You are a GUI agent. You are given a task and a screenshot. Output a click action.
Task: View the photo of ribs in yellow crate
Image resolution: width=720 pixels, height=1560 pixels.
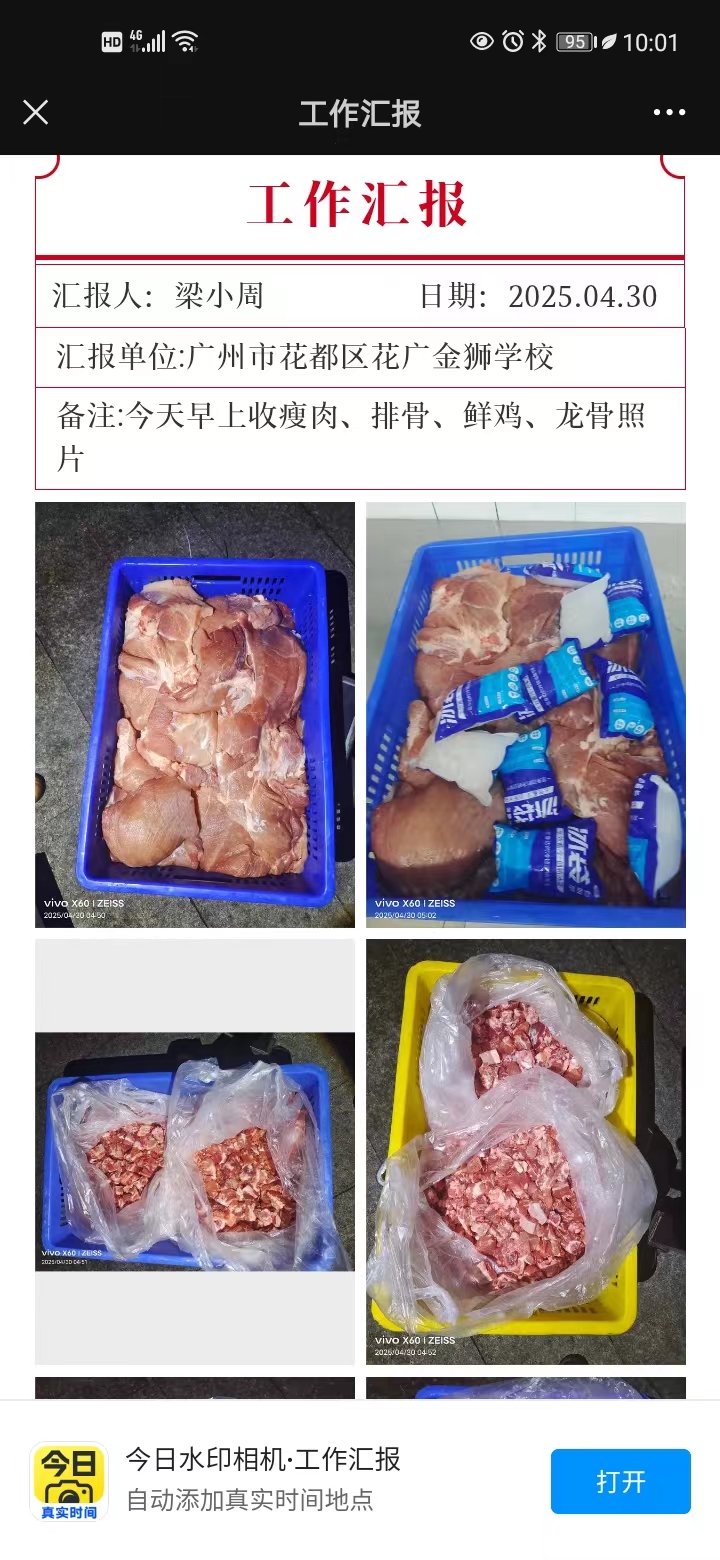(x=525, y=1152)
